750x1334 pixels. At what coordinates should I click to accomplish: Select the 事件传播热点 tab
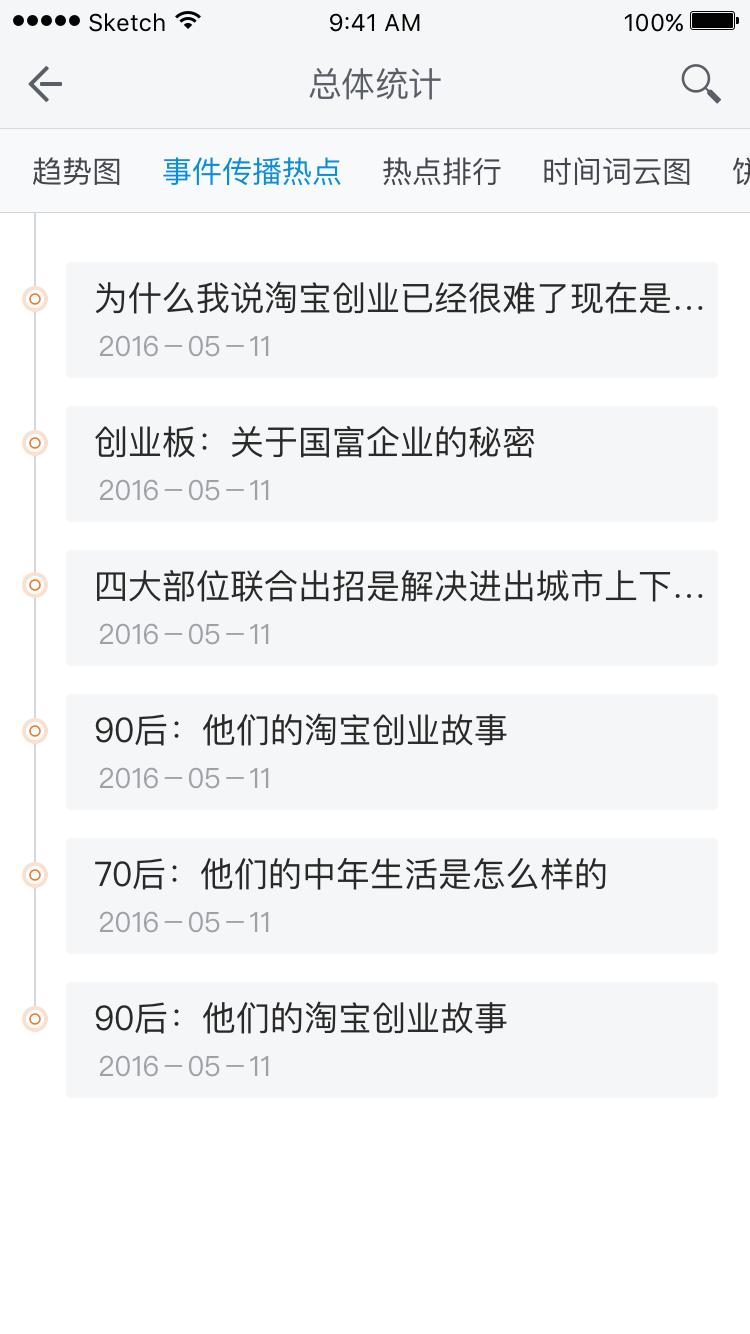click(x=252, y=171)
